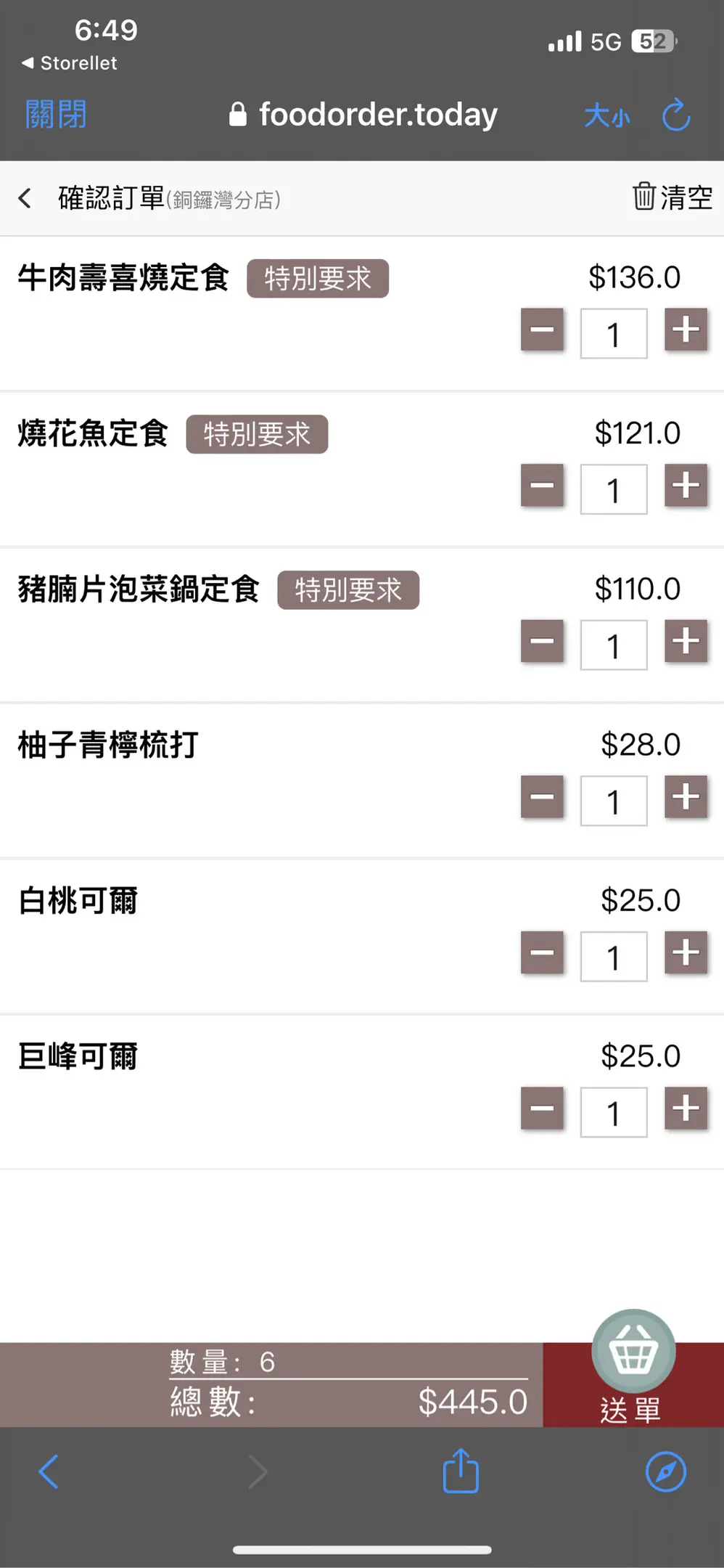The height and width of the screenshot is (1568, 724).
Task: Close the in-app browser with 關閉
Action: pos(56,115)
